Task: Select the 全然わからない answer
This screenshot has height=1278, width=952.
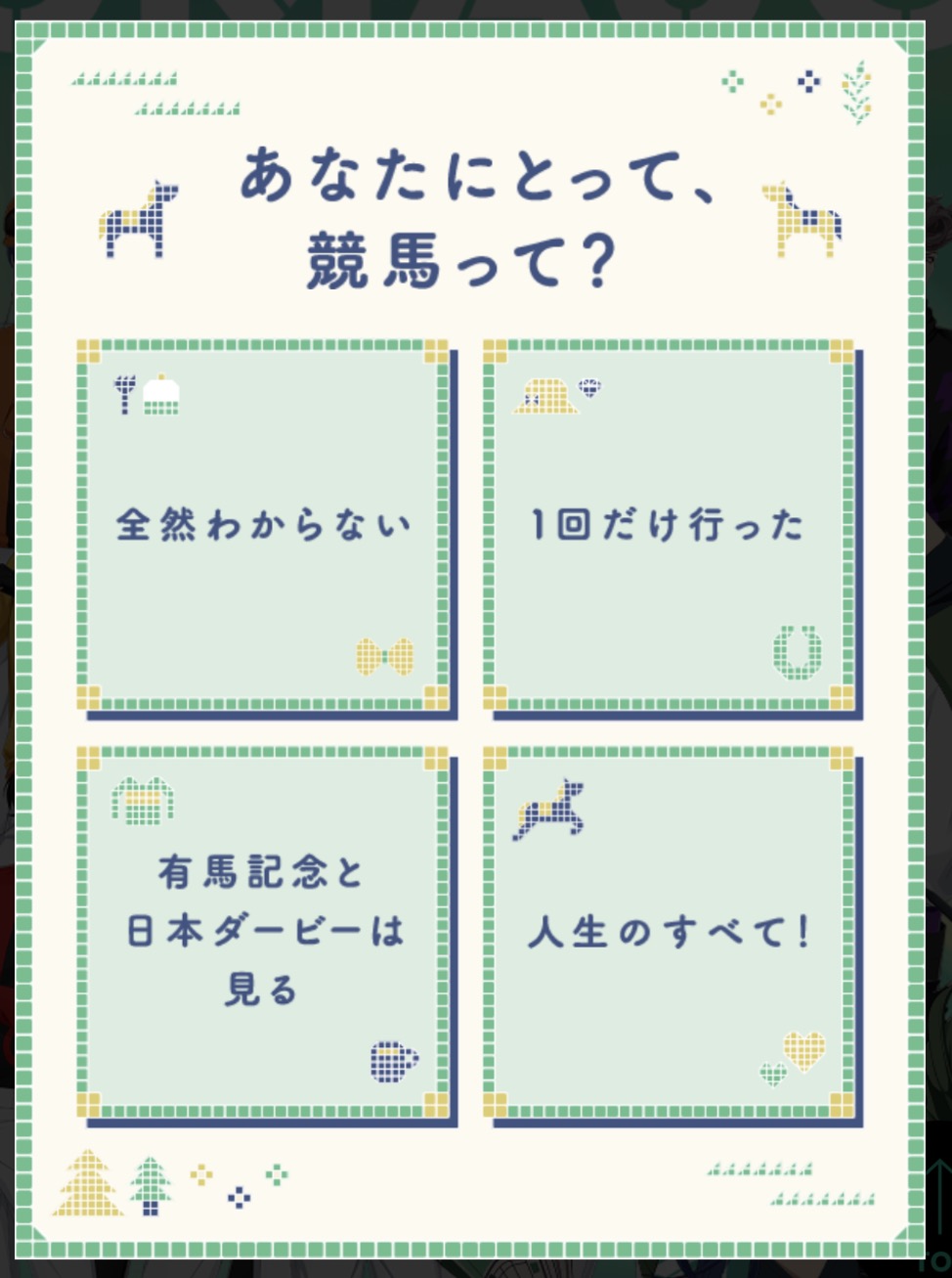Action: click(x=263, y=526)
